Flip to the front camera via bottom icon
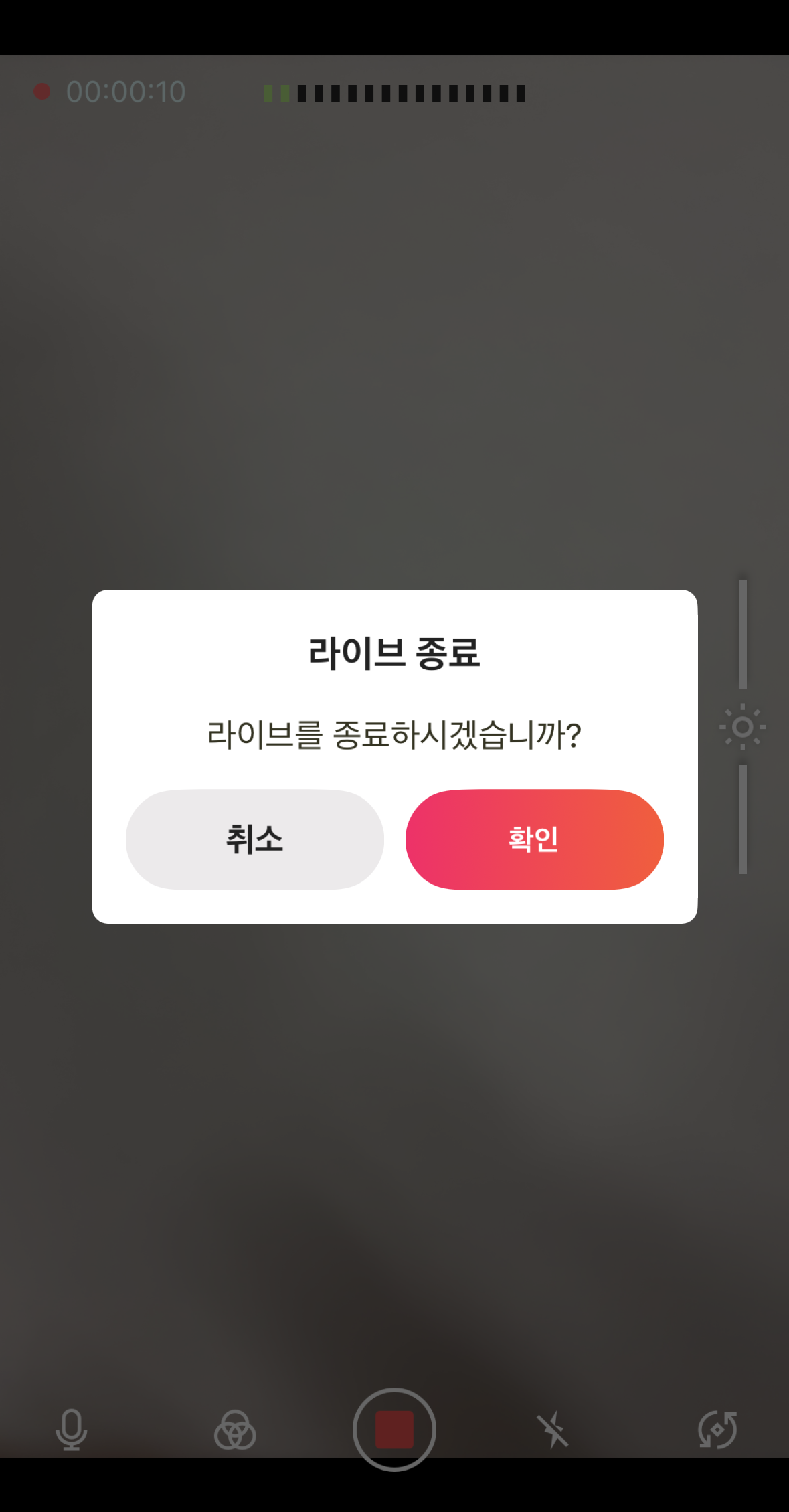The height and width of the screenshot is (1512, 789). pos(717,1430)
